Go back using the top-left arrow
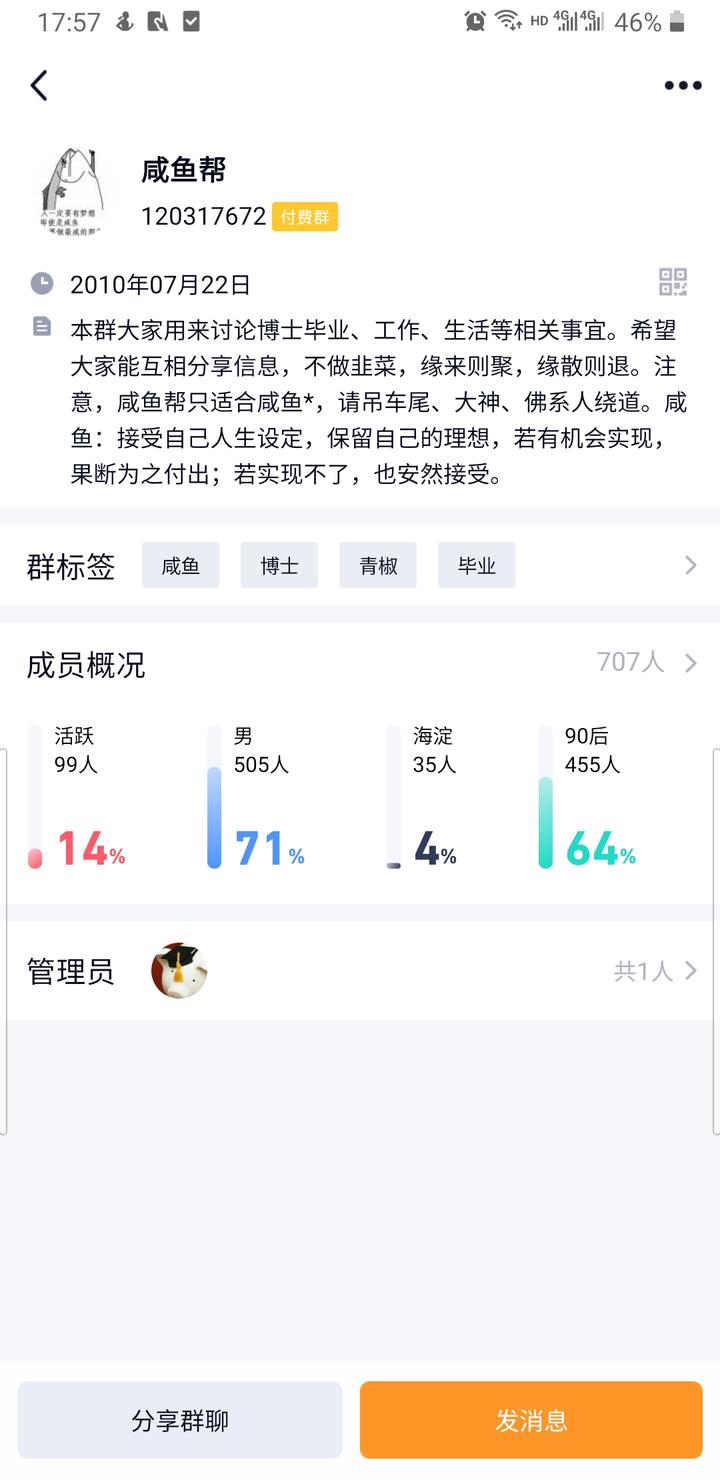 pyautogui.click(x=39, y=85)
